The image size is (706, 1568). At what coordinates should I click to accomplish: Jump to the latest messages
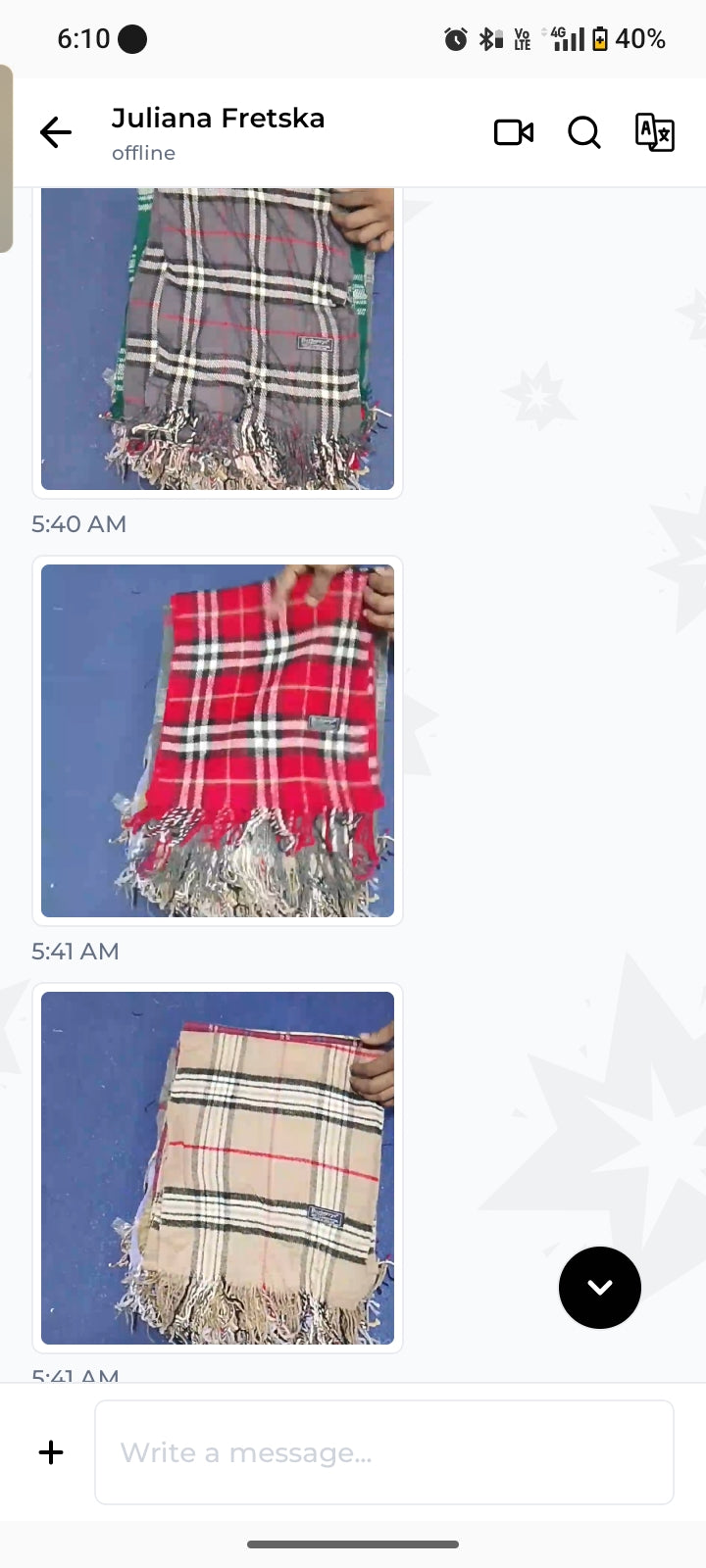tap(600, 1288)
